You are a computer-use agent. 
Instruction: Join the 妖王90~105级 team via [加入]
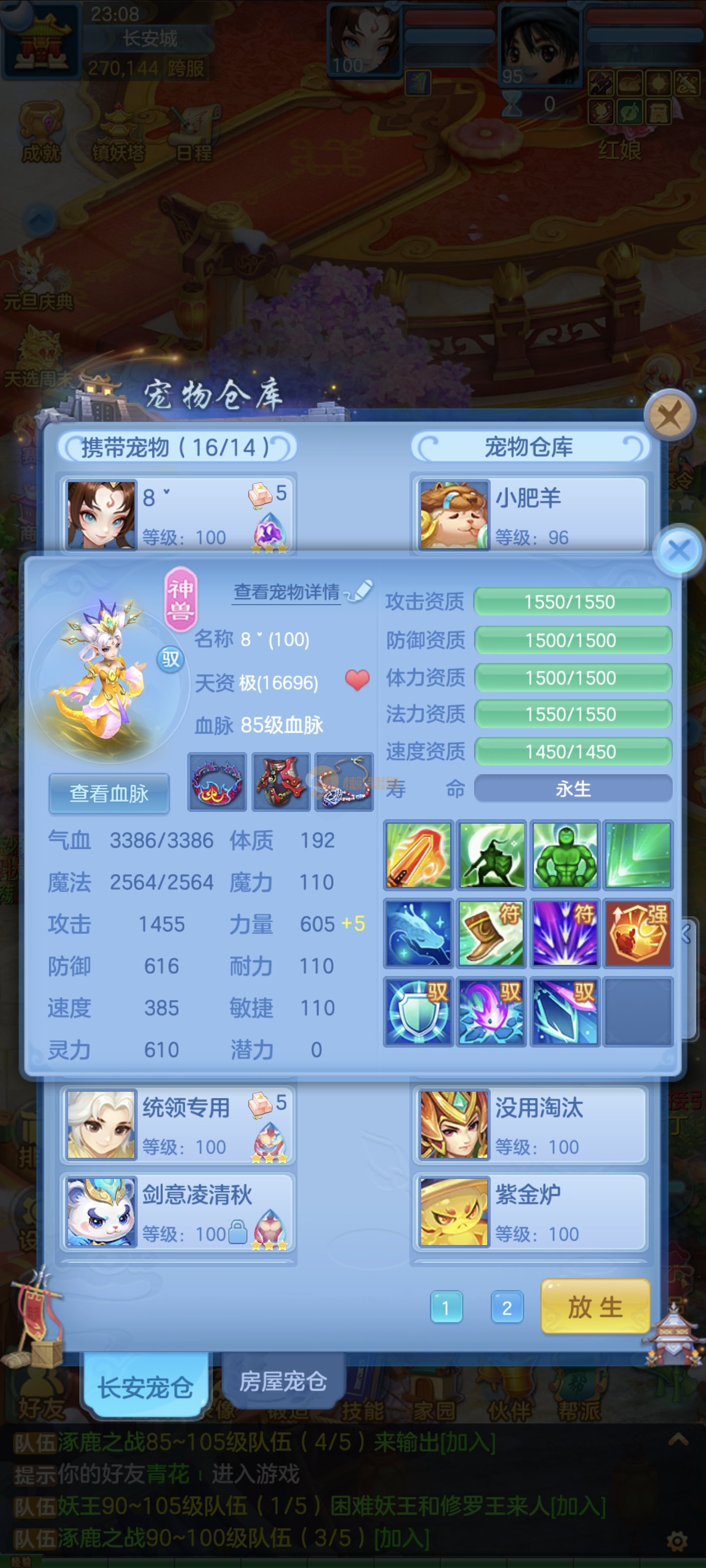[x=578, y=1507]
